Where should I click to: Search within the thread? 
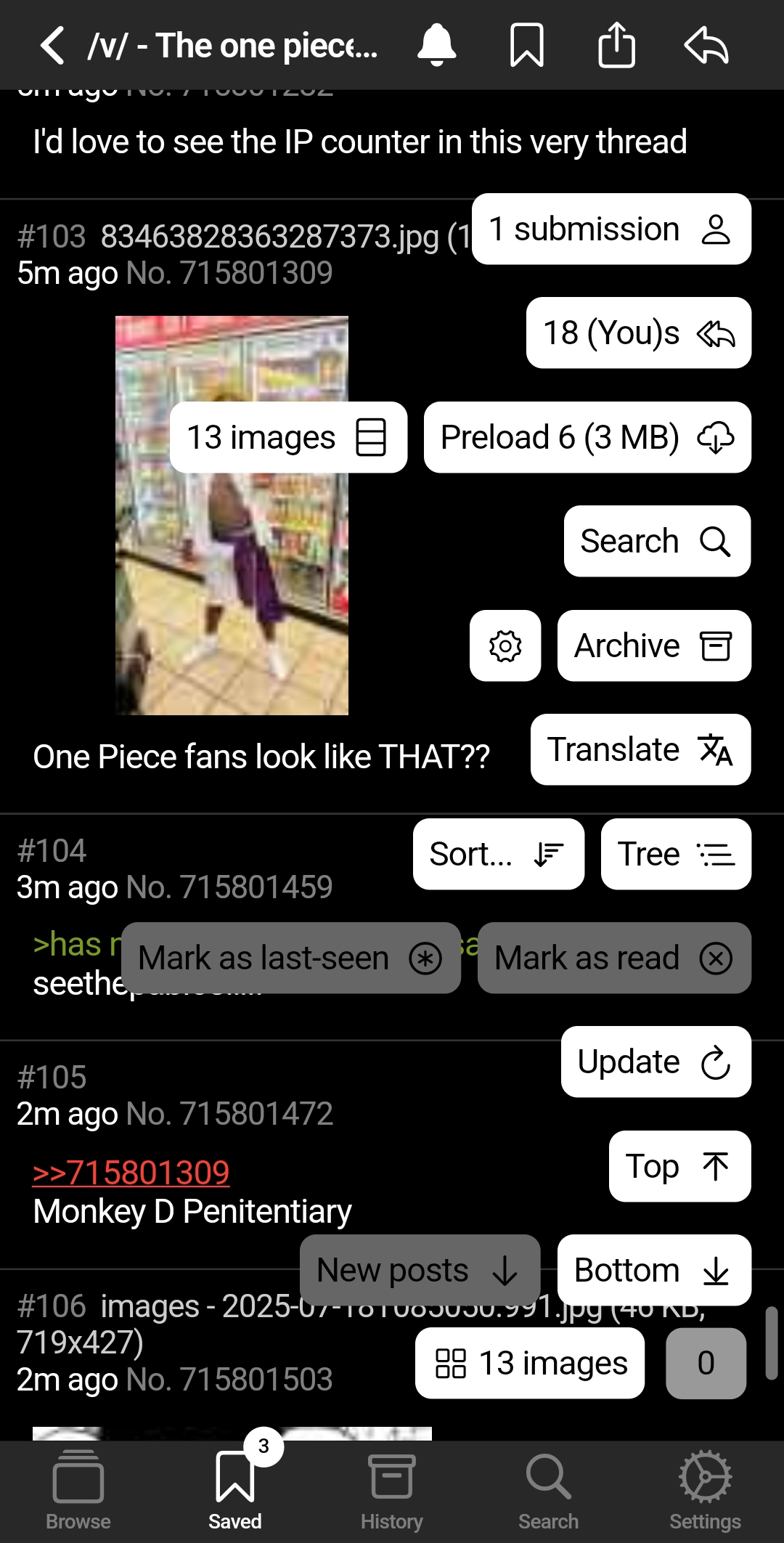tap(658, 541)
